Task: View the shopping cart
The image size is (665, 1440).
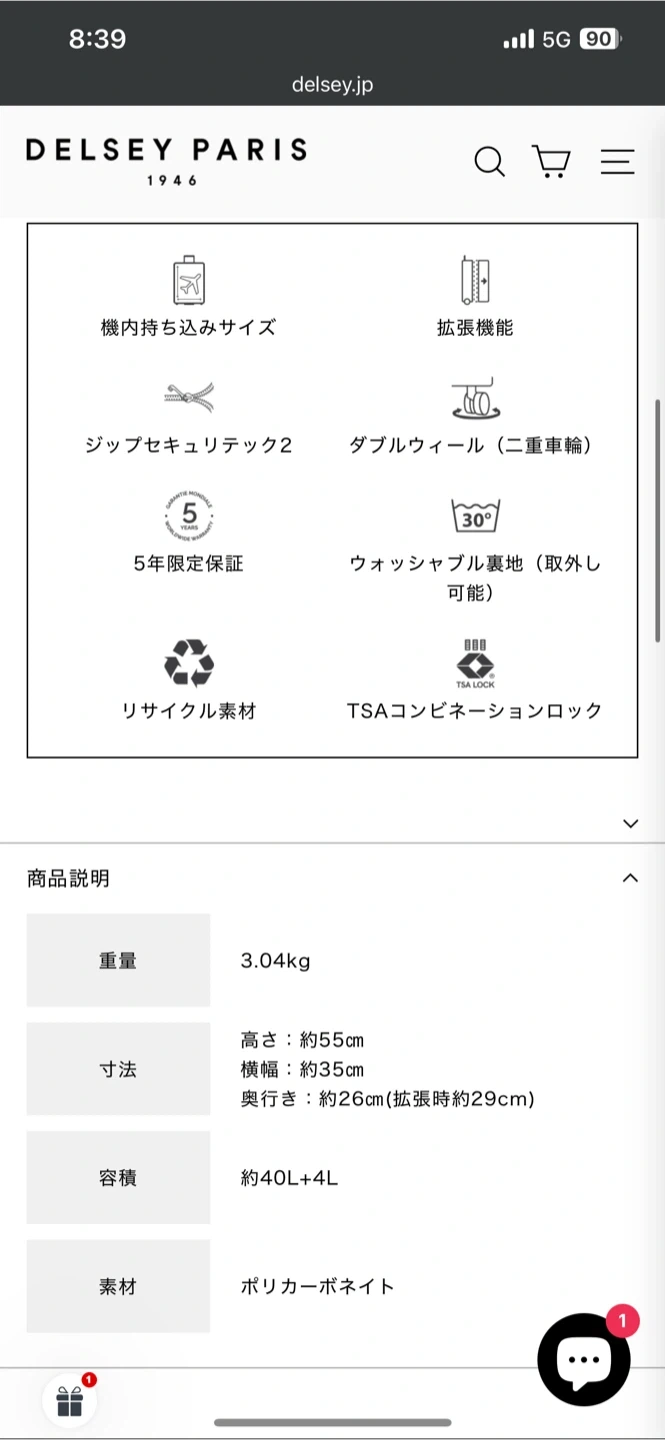Action: tap(551, 162)
